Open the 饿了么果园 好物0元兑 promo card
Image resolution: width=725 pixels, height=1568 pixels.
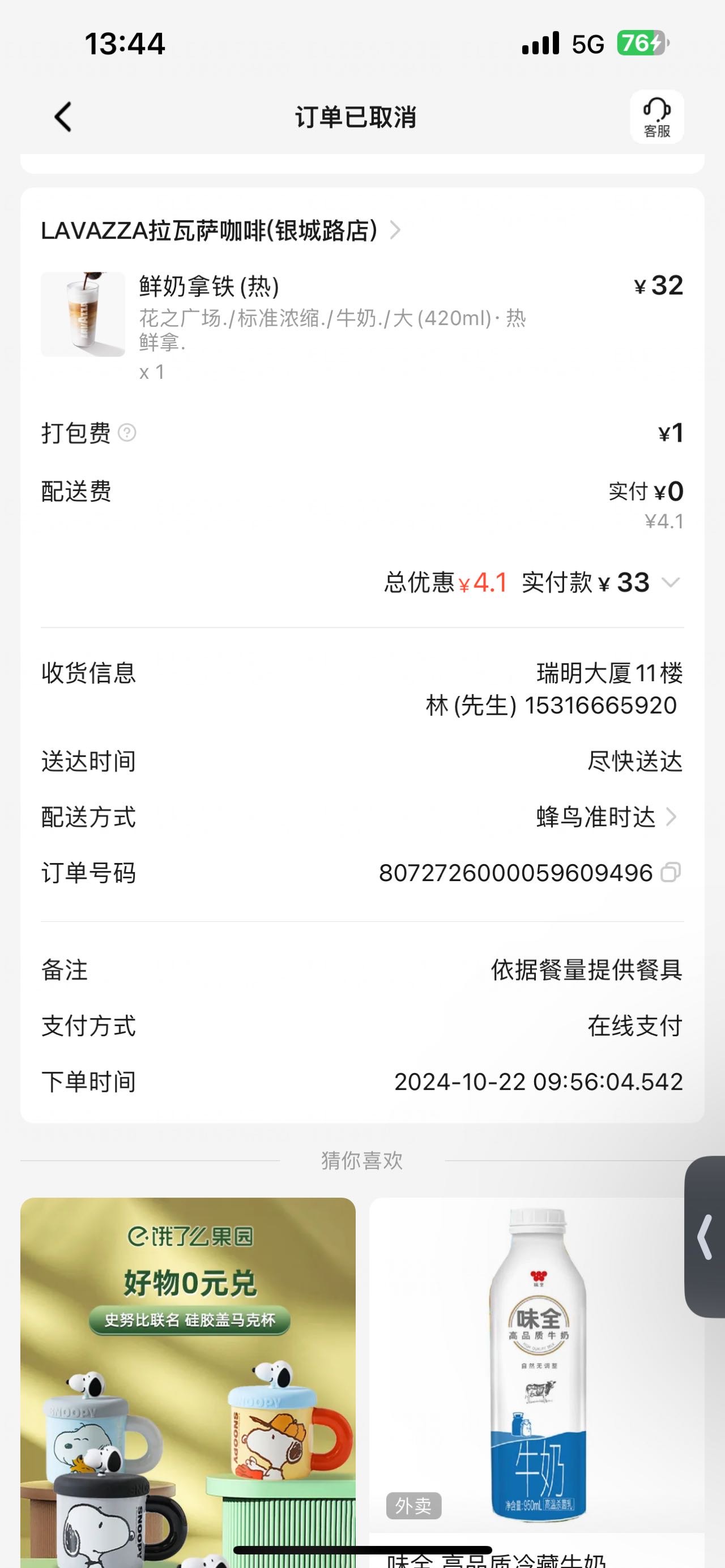tap(187, 1382)
